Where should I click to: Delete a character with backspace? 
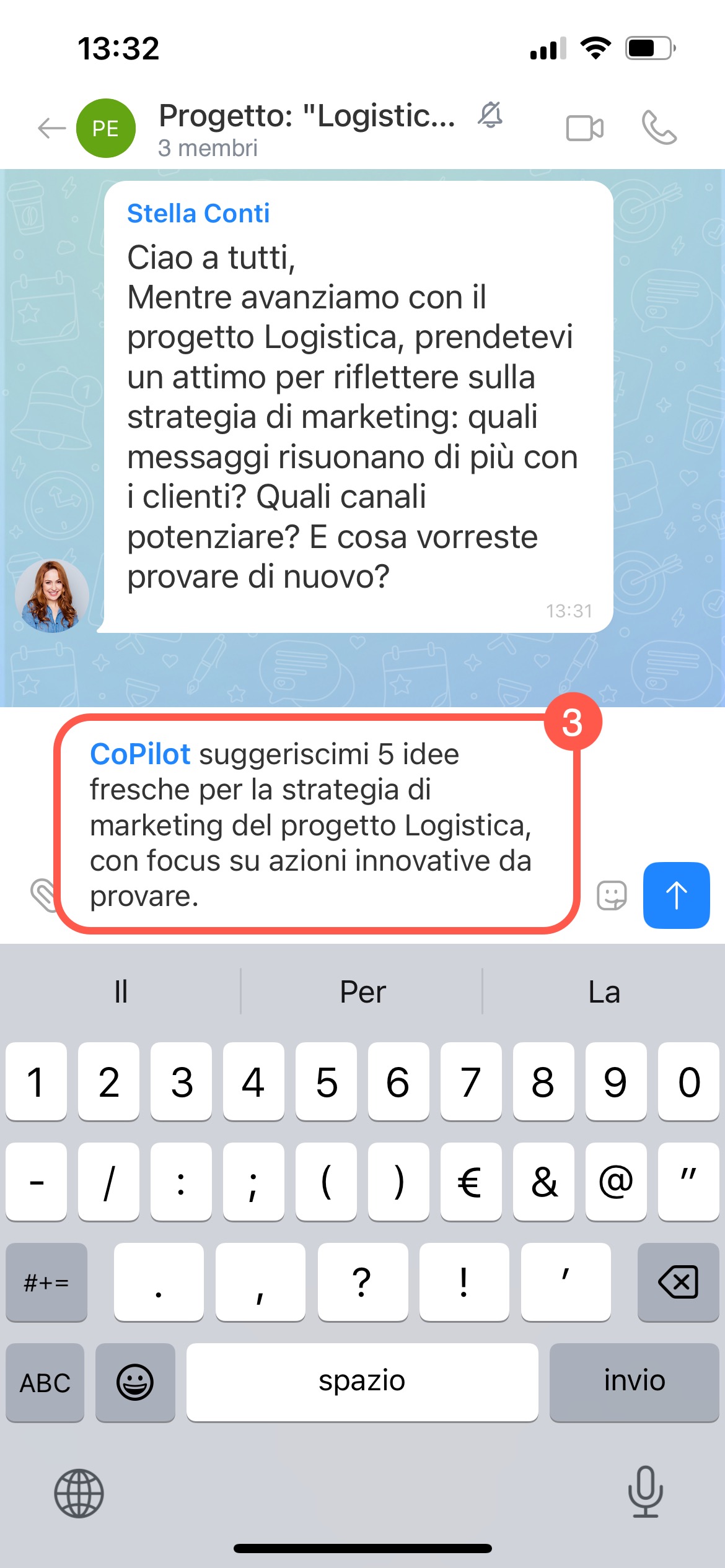pyautogui.click(x=678, y=1282)
